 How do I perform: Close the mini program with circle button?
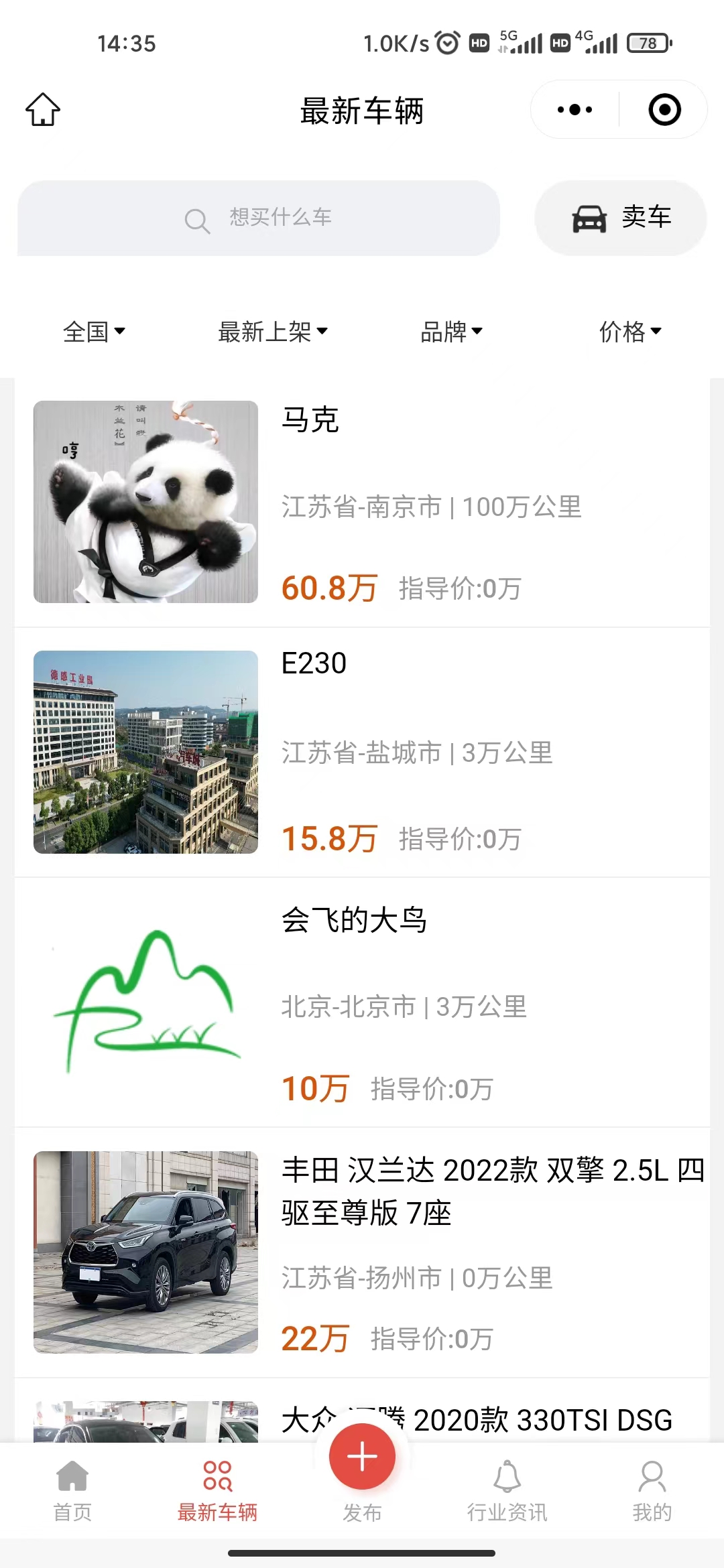tap(664, 109)
